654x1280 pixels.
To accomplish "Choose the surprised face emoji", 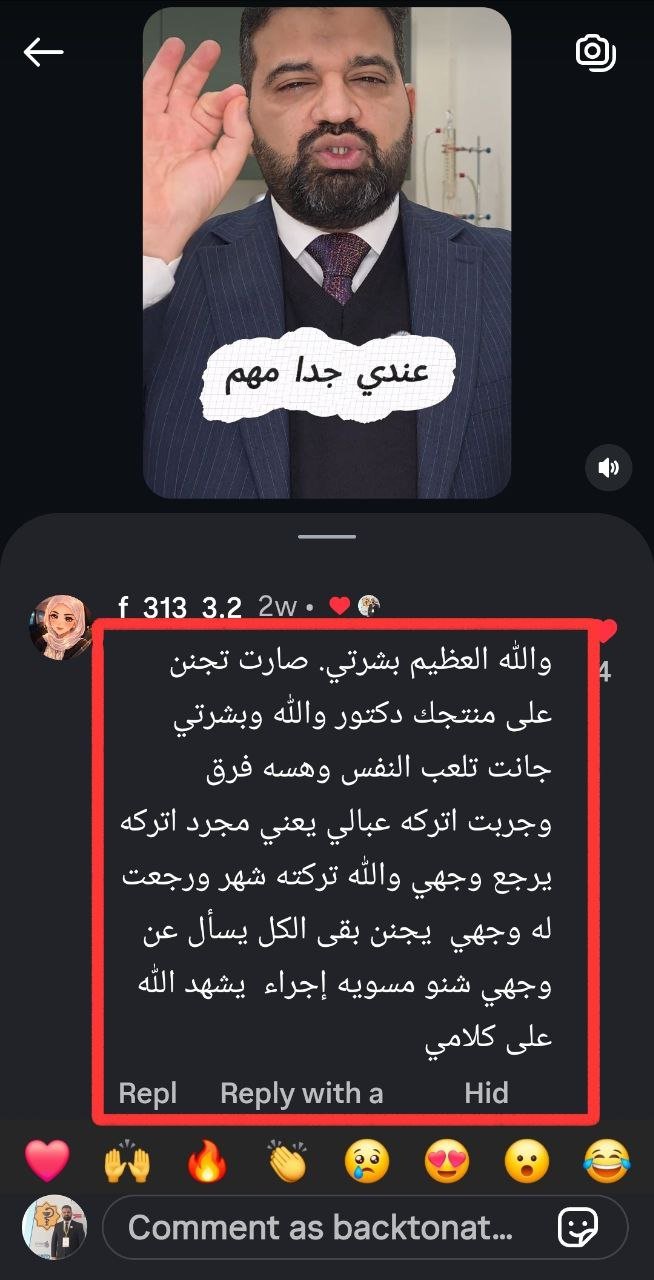I will tap(527, 1161).
